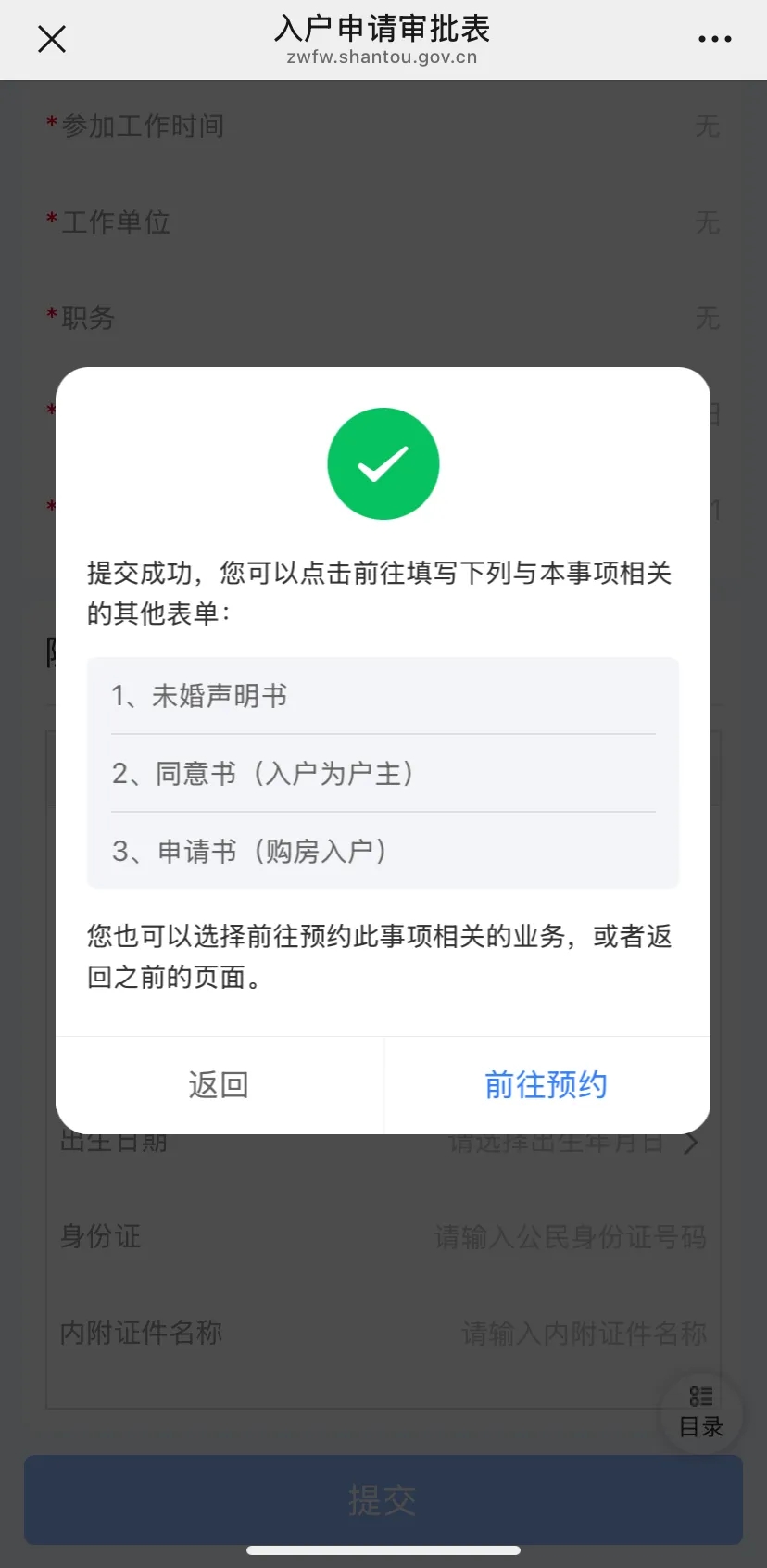
Task: Open 申请书（购房入户）form
Action: 383,851
